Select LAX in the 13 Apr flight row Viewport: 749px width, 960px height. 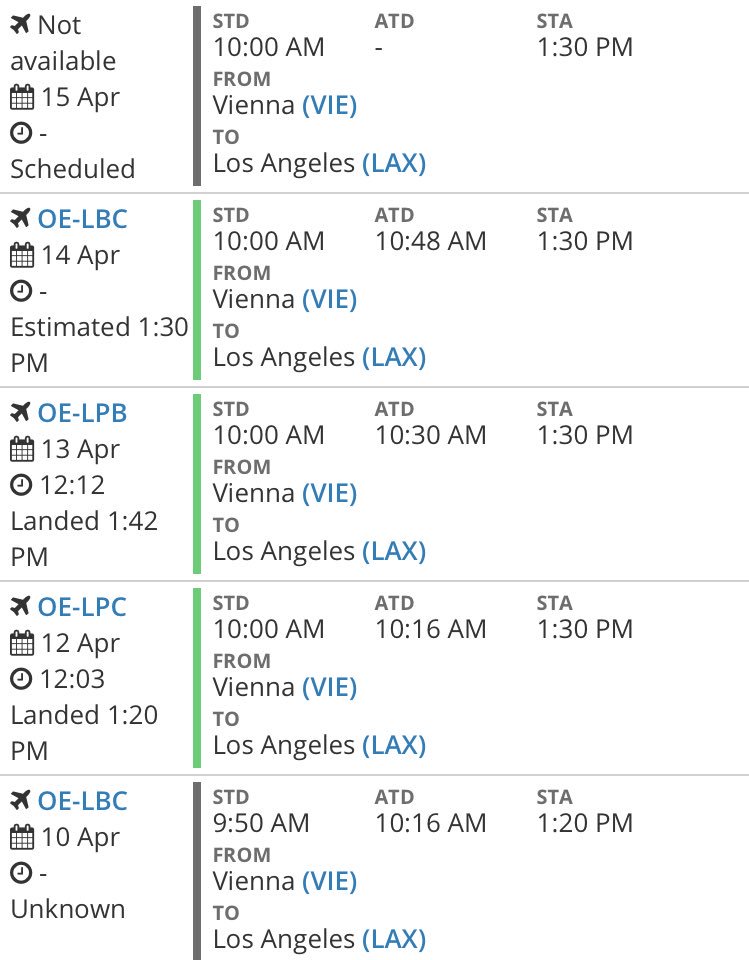[x=394, y=552]
